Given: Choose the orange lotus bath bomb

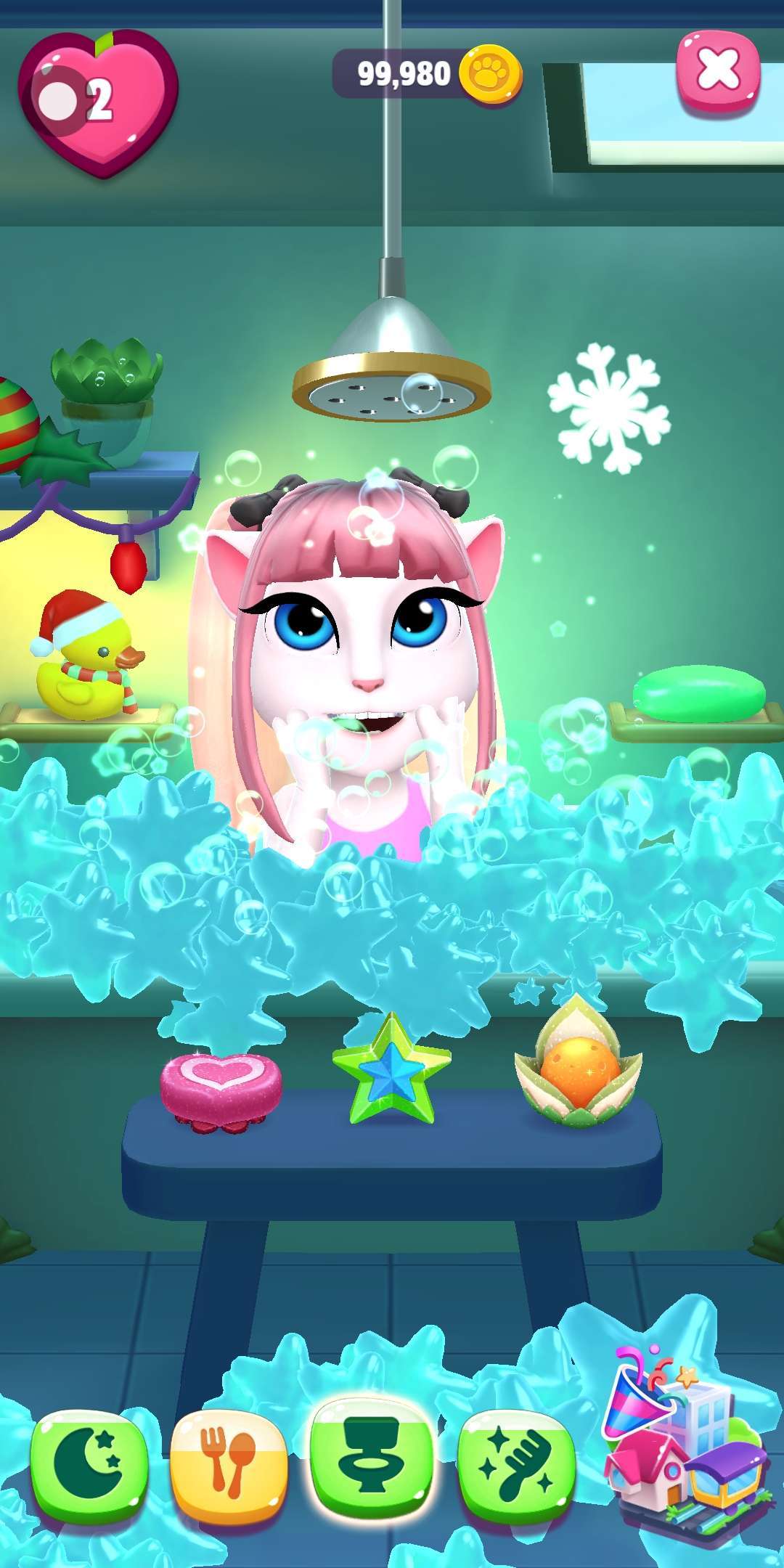Looking at the screenshot, I should point(578,1066).
